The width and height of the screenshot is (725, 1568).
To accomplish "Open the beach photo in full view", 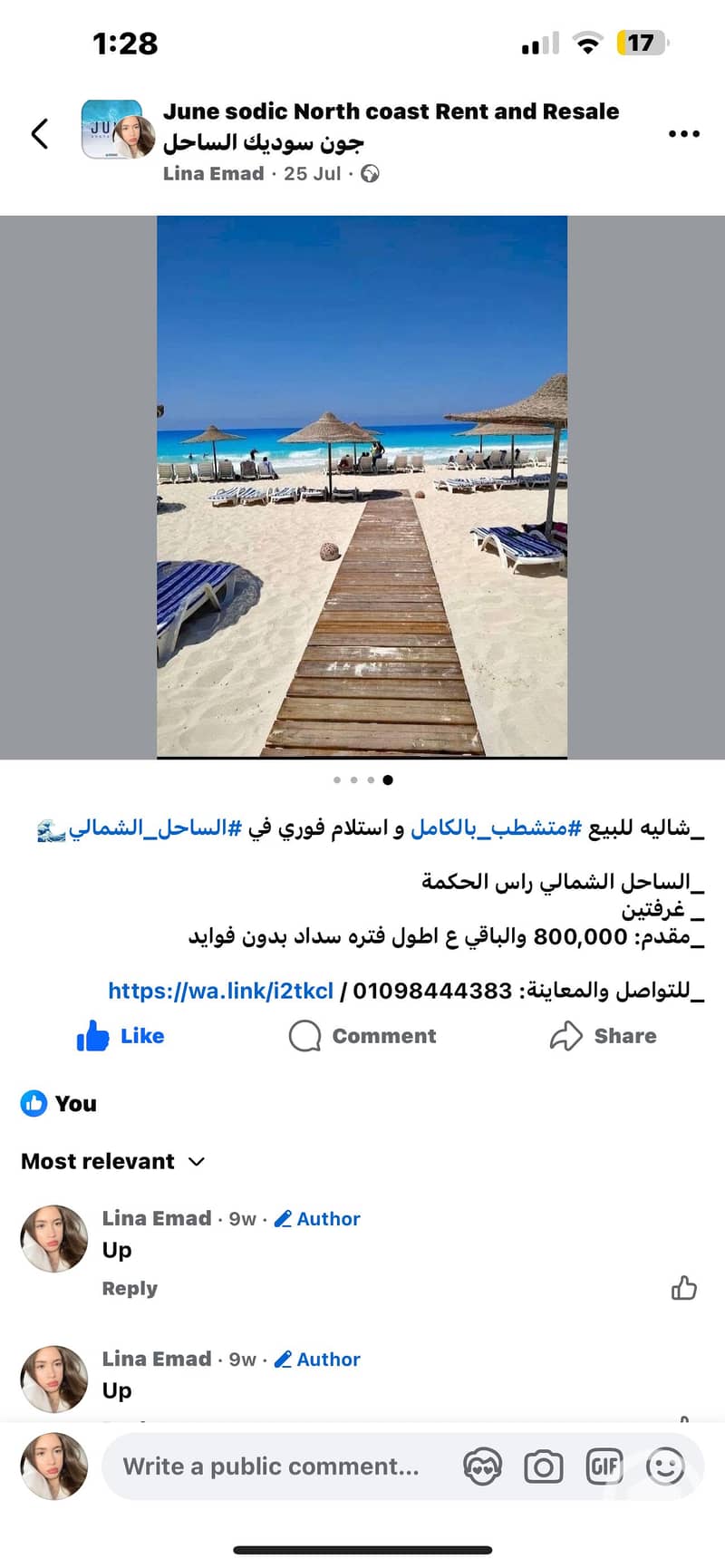I will (362, 487).
